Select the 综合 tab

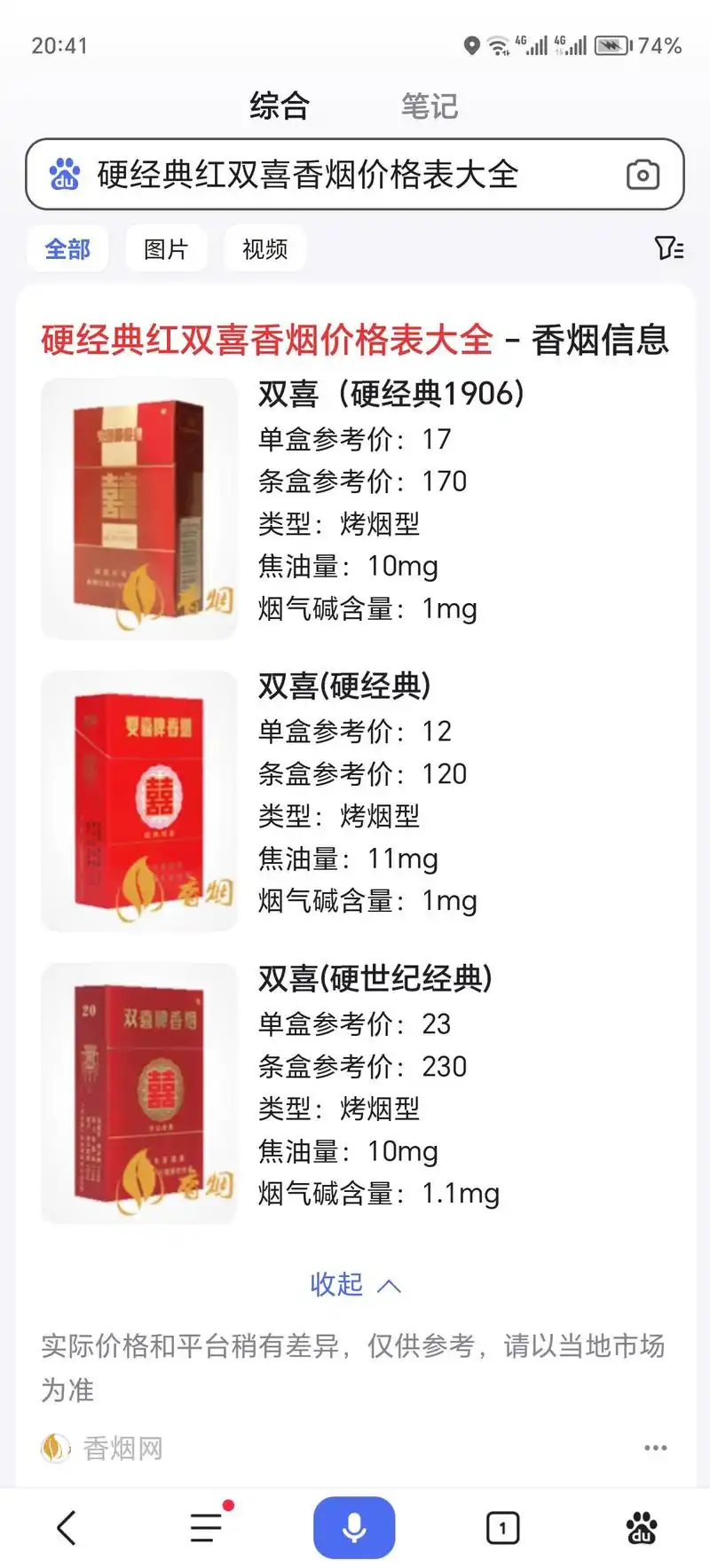[x=280, y=106]
